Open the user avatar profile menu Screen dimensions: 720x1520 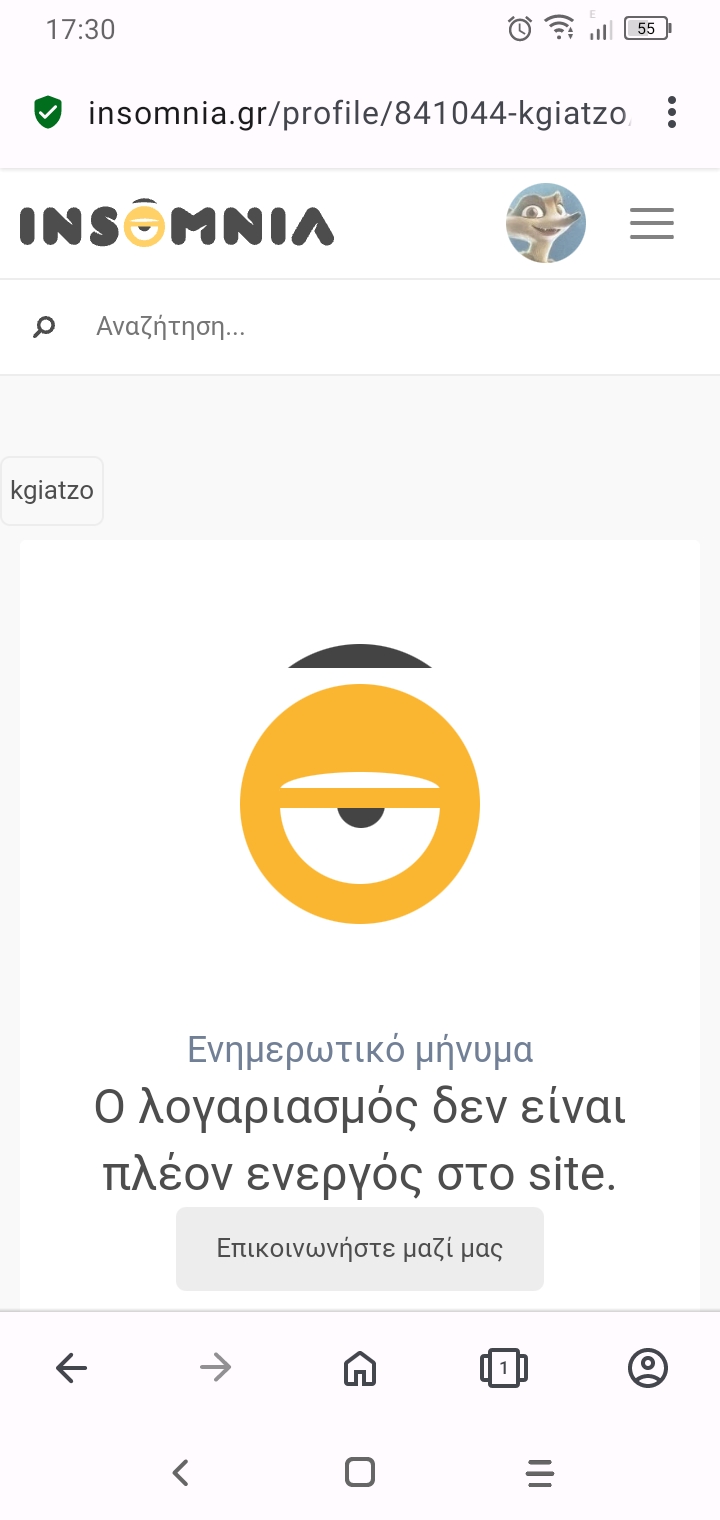click(x=545, y=224)
